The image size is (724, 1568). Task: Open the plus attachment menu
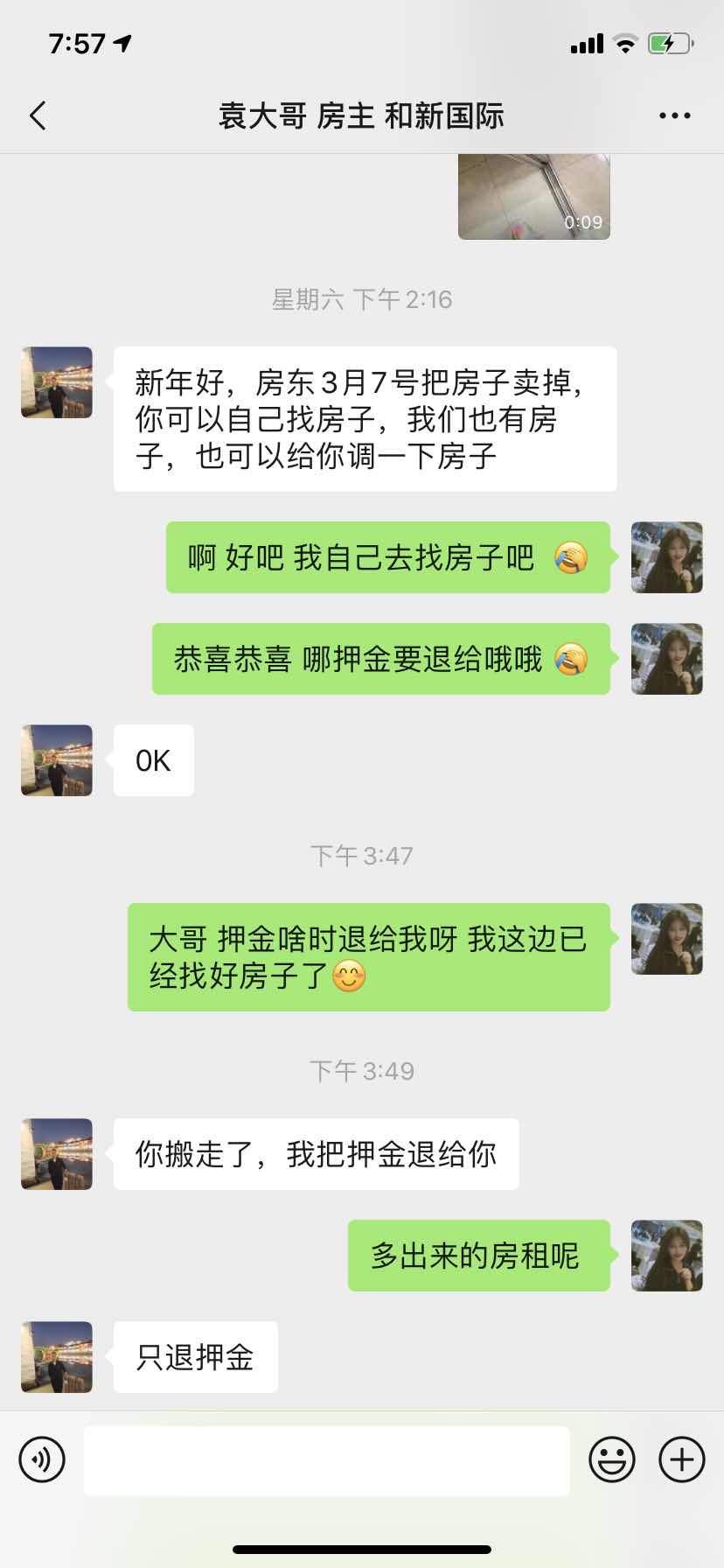click(681, 1459)
